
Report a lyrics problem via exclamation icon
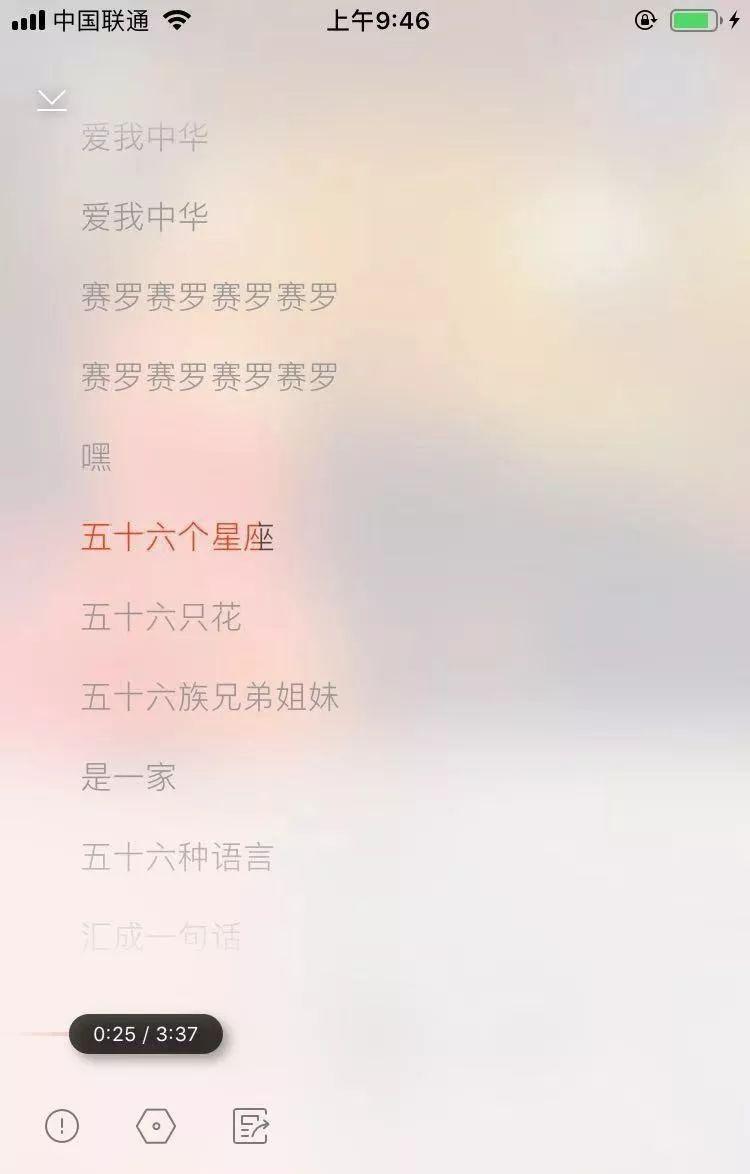tap(62, 1126)
